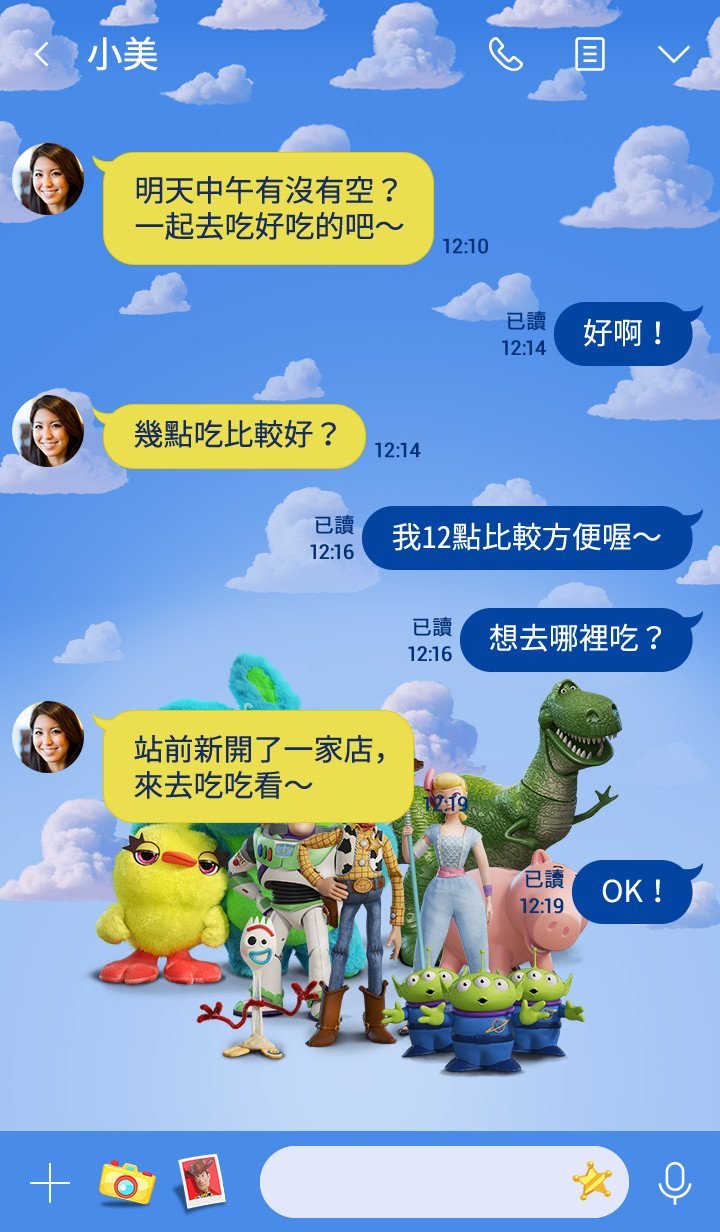This screenshot has width=720, height=1232.
Task: Record a voice message with the microphone
Action: click(675, 1183)
